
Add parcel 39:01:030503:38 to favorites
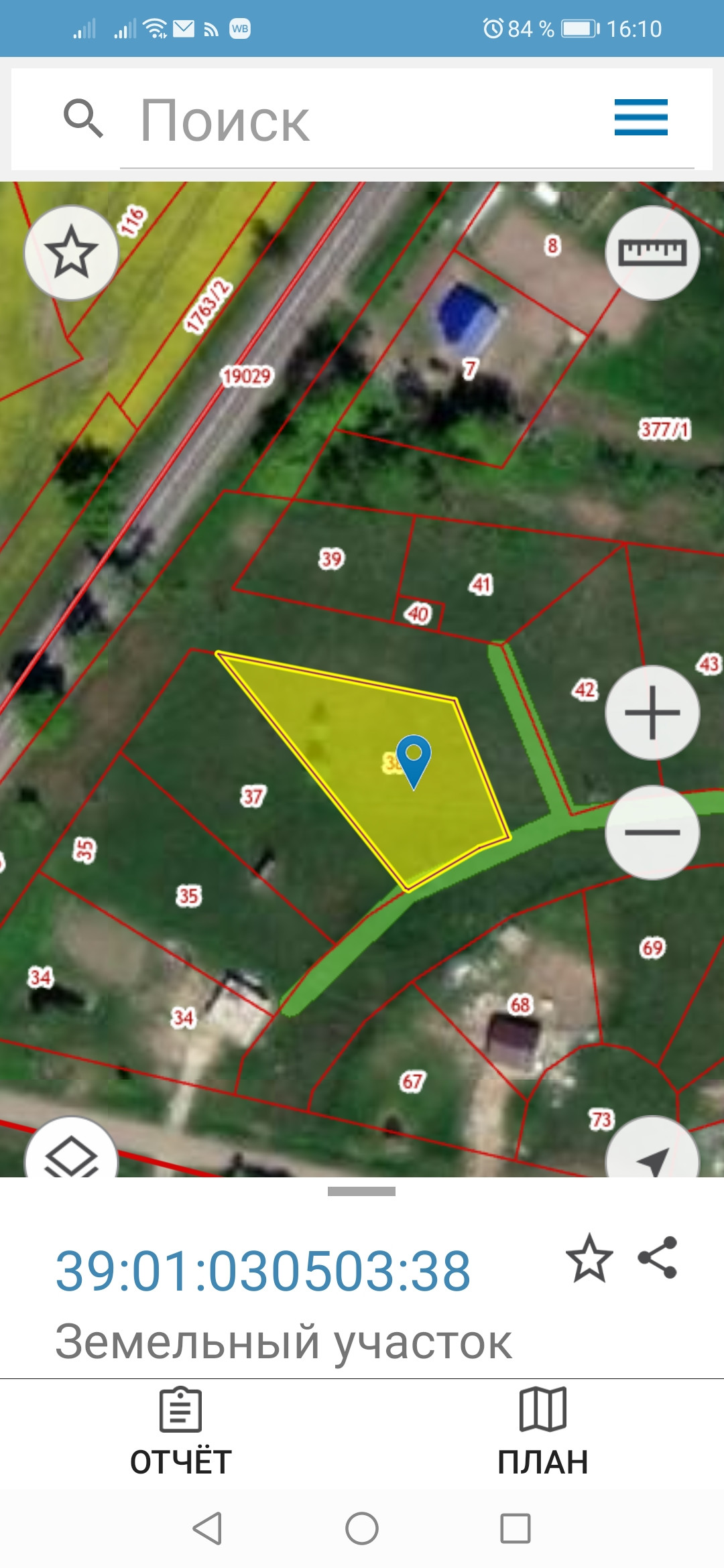click(589, 1258)
